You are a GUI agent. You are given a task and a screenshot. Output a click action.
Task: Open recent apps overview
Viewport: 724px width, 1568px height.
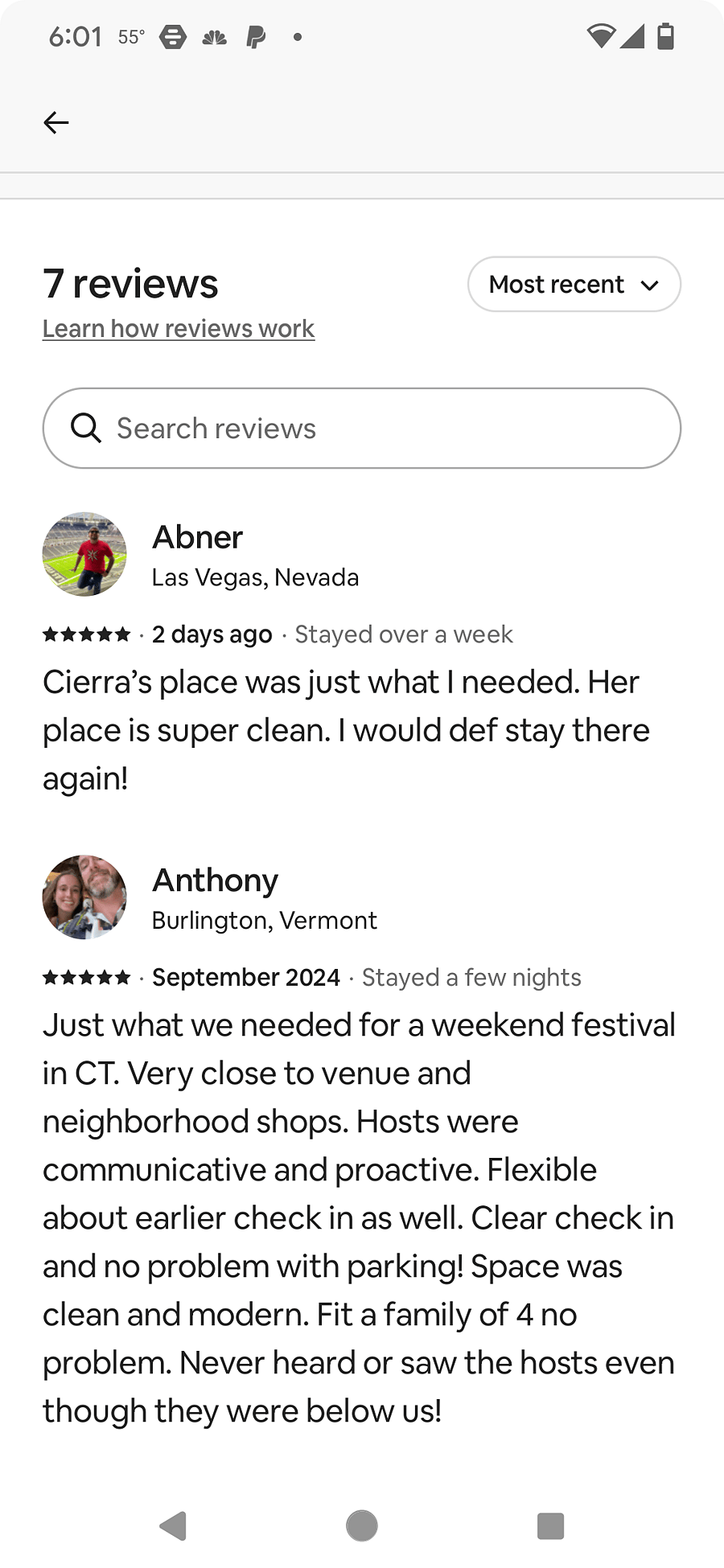(550, 1525)
